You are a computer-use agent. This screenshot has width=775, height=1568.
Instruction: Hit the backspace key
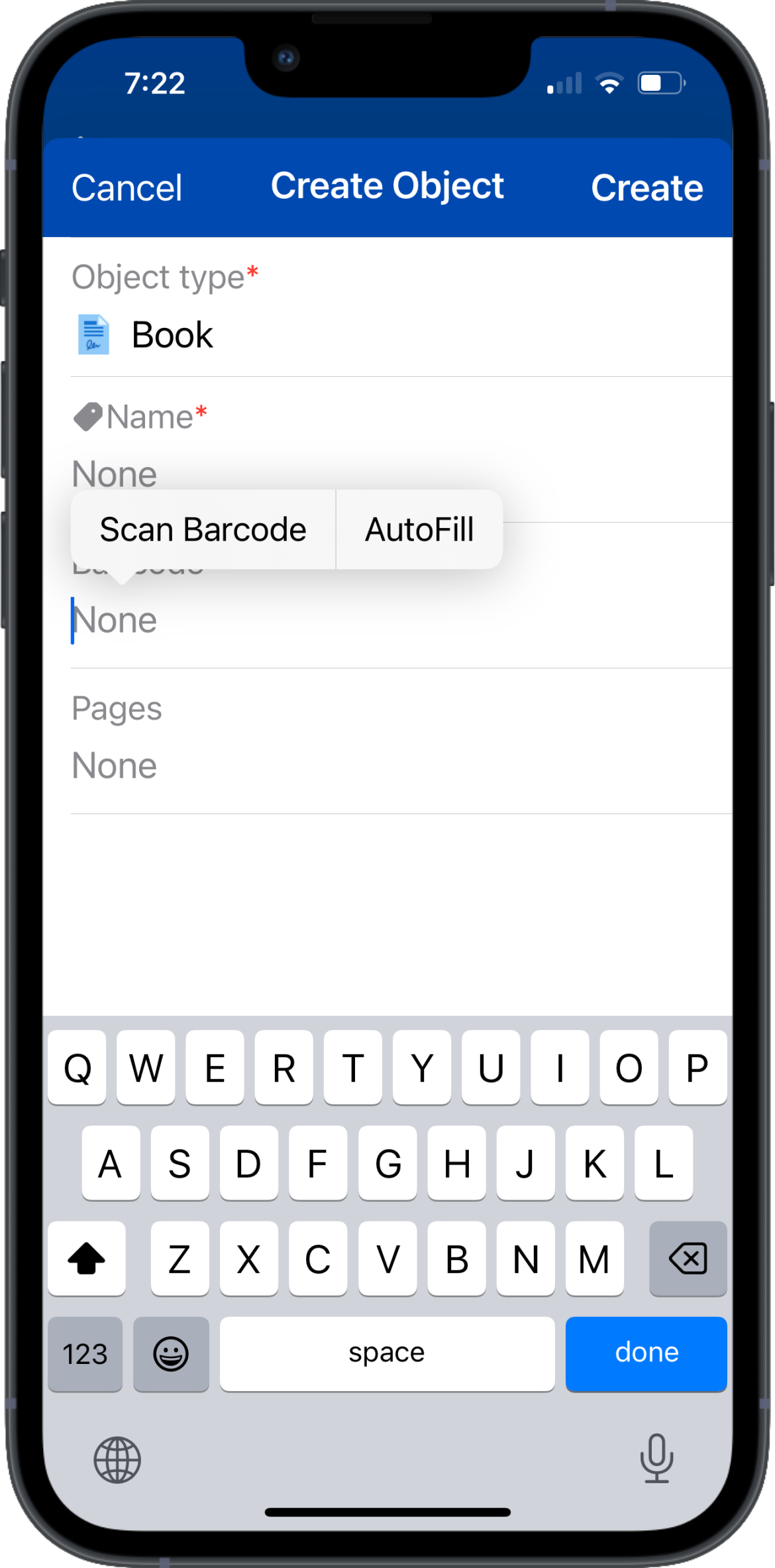tap(688, 1258)
